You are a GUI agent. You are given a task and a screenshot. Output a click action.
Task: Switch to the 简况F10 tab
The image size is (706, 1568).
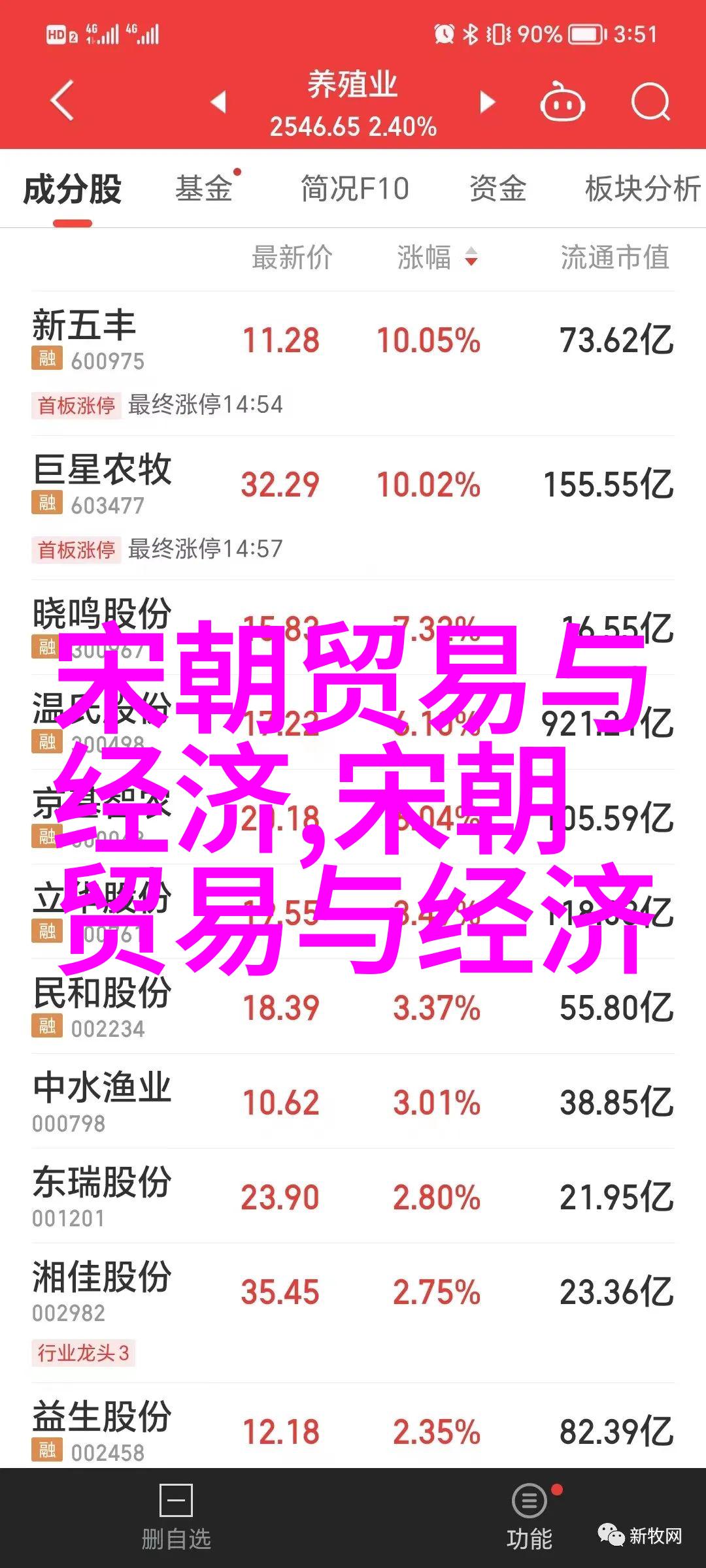pyautogui.click(x=355, y=189)
